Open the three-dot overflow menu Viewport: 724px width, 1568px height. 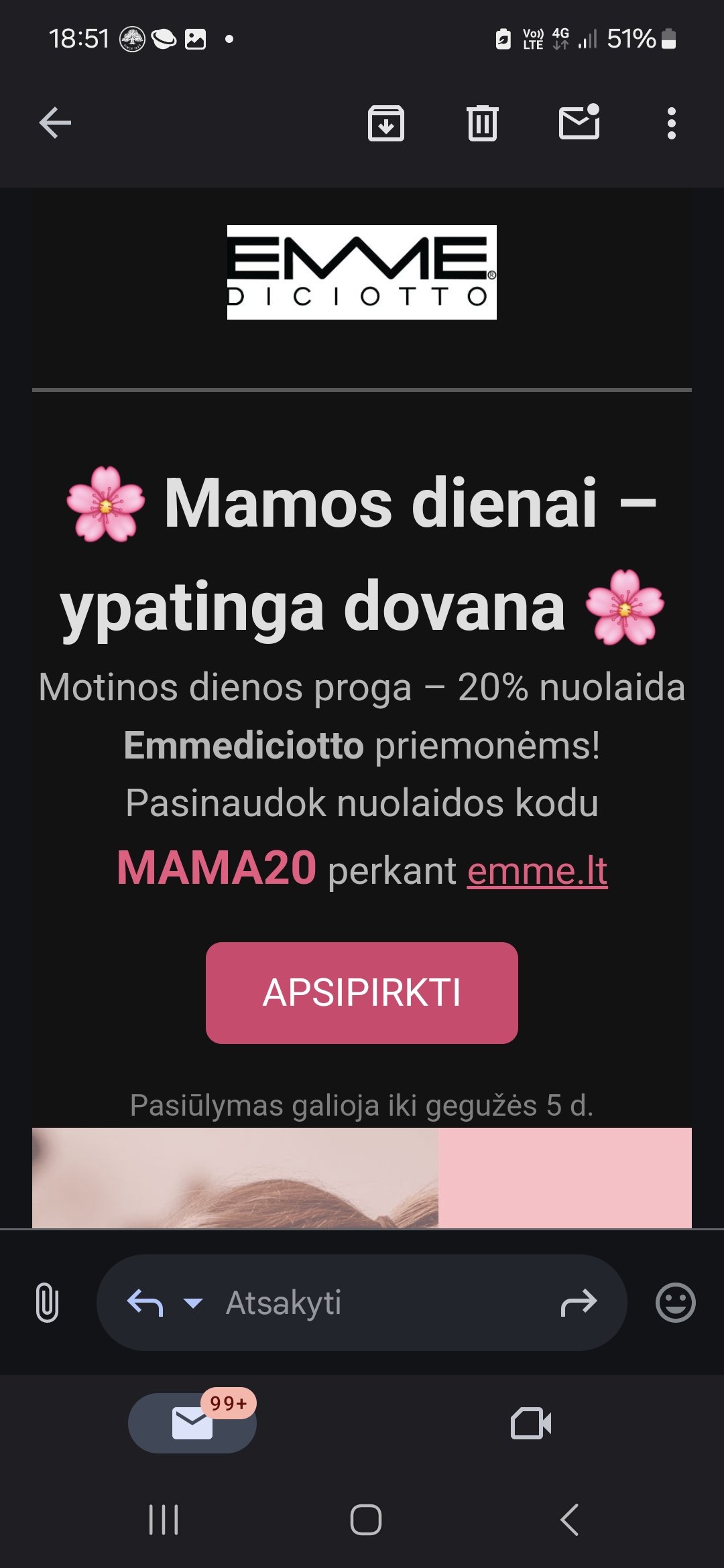point(671,123)
